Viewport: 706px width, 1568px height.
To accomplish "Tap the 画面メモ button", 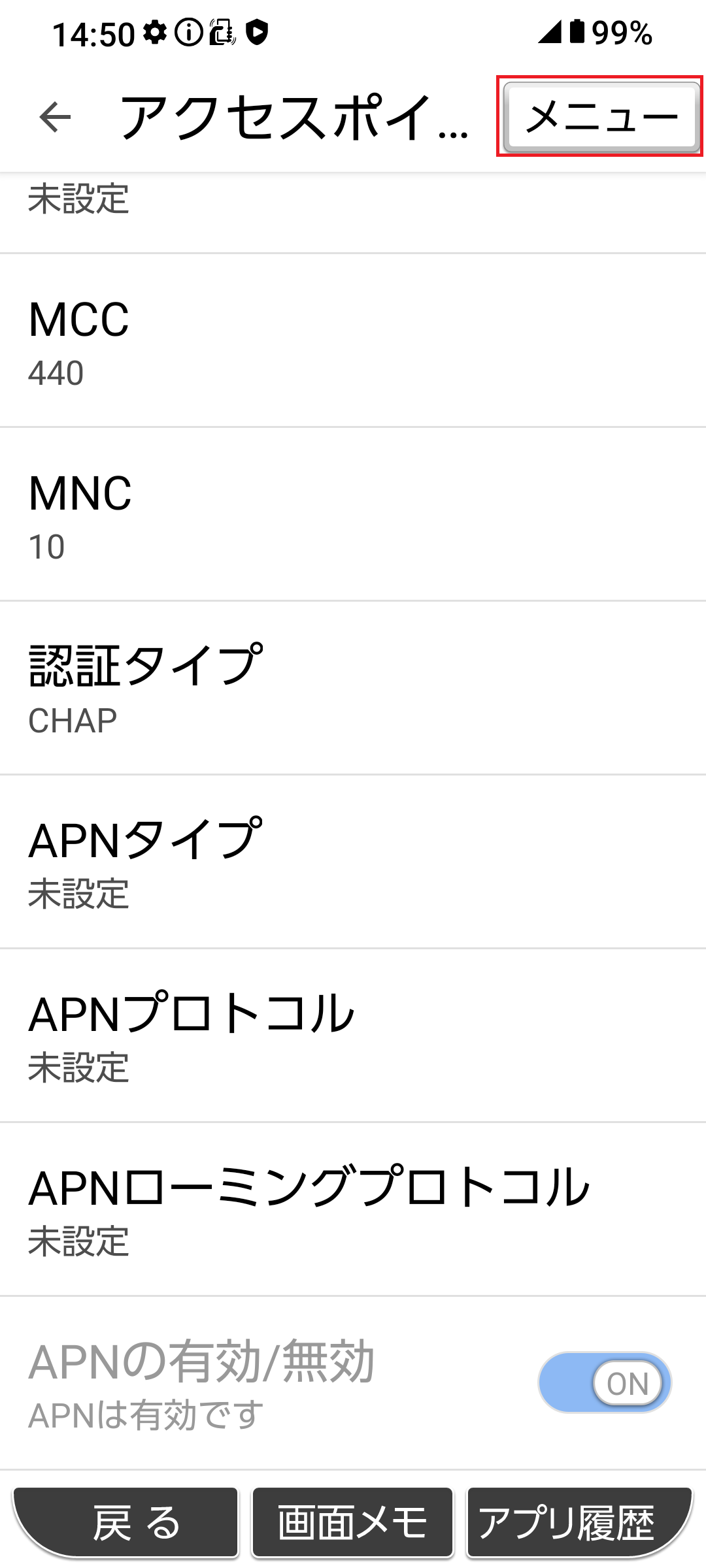I will point(352,1522).
